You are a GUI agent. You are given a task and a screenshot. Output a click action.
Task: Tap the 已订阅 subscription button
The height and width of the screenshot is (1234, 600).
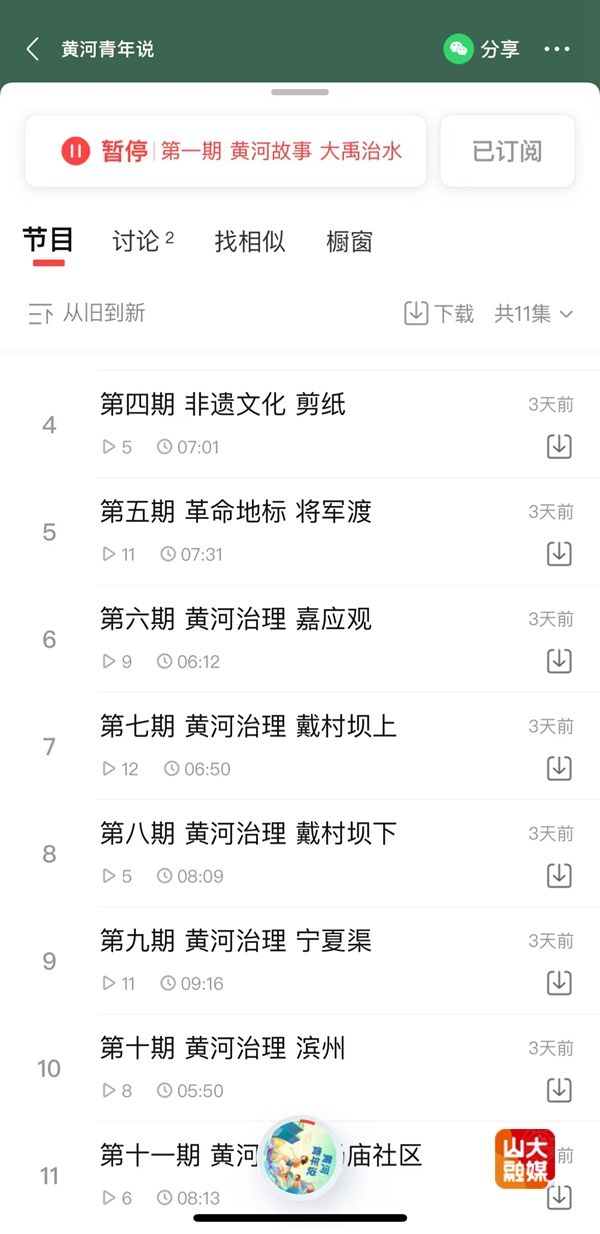[x=507, y=151]
